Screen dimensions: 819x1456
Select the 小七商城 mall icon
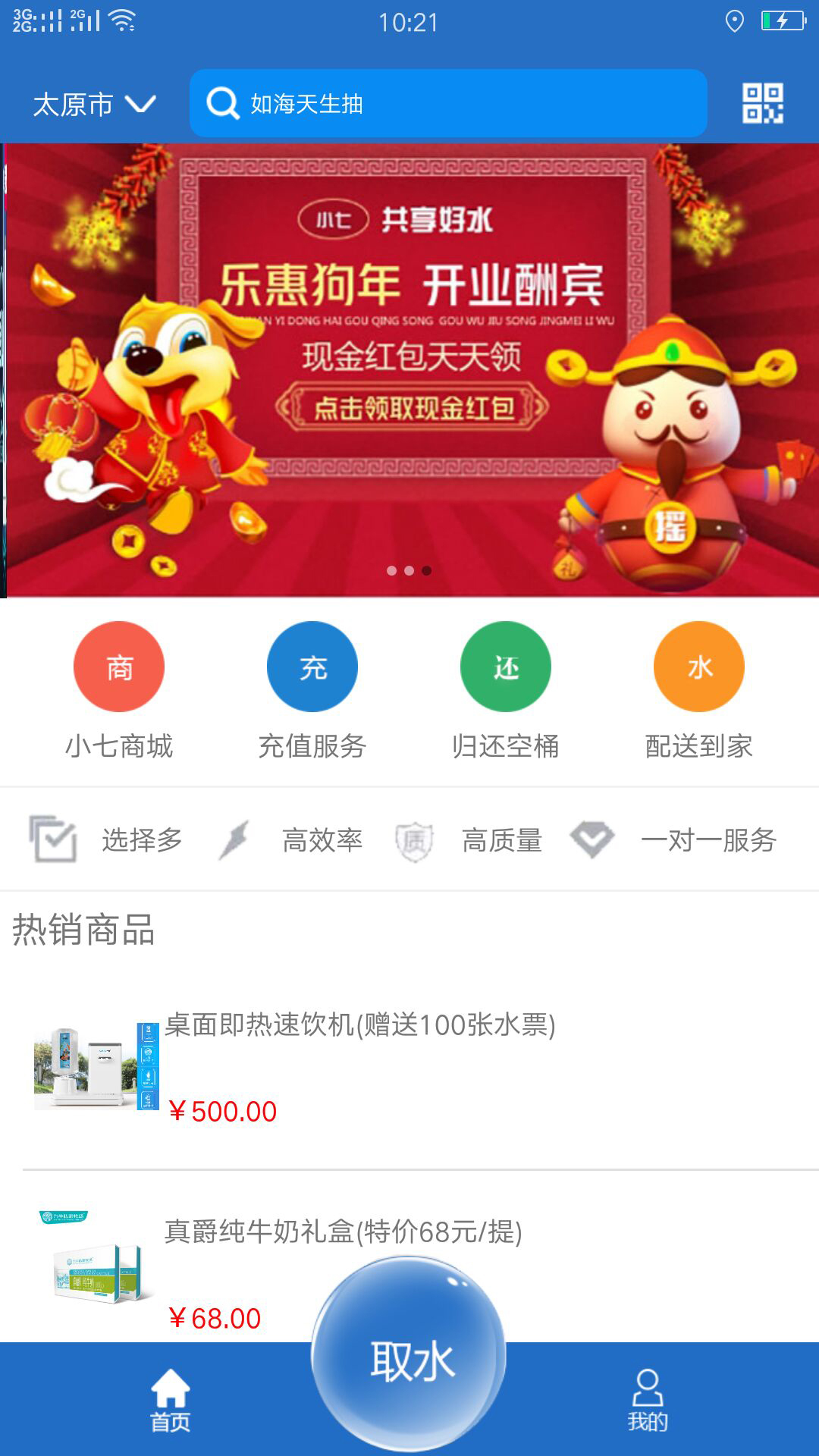pos(118,666)
